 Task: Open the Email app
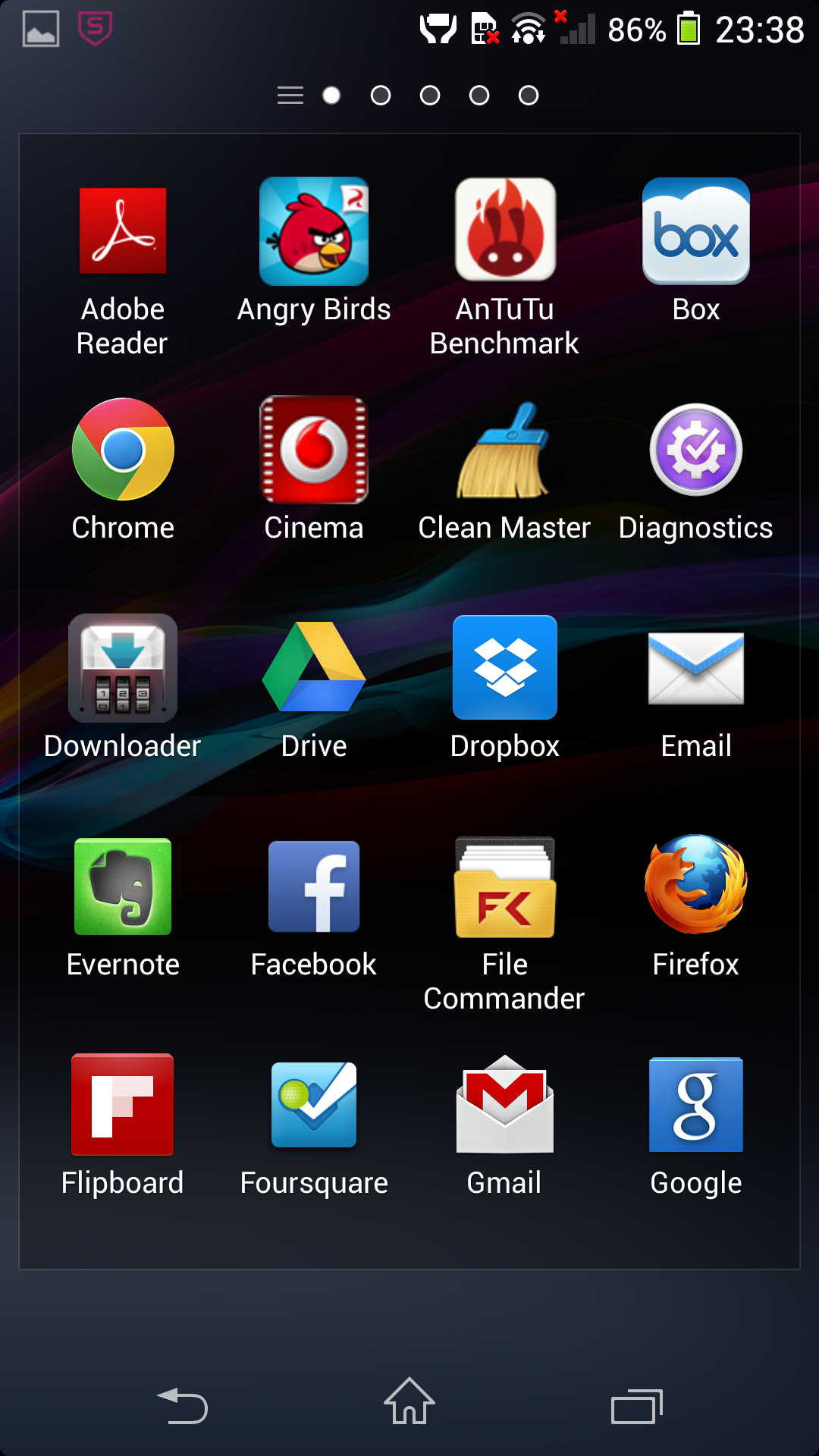tap(696, 668)
